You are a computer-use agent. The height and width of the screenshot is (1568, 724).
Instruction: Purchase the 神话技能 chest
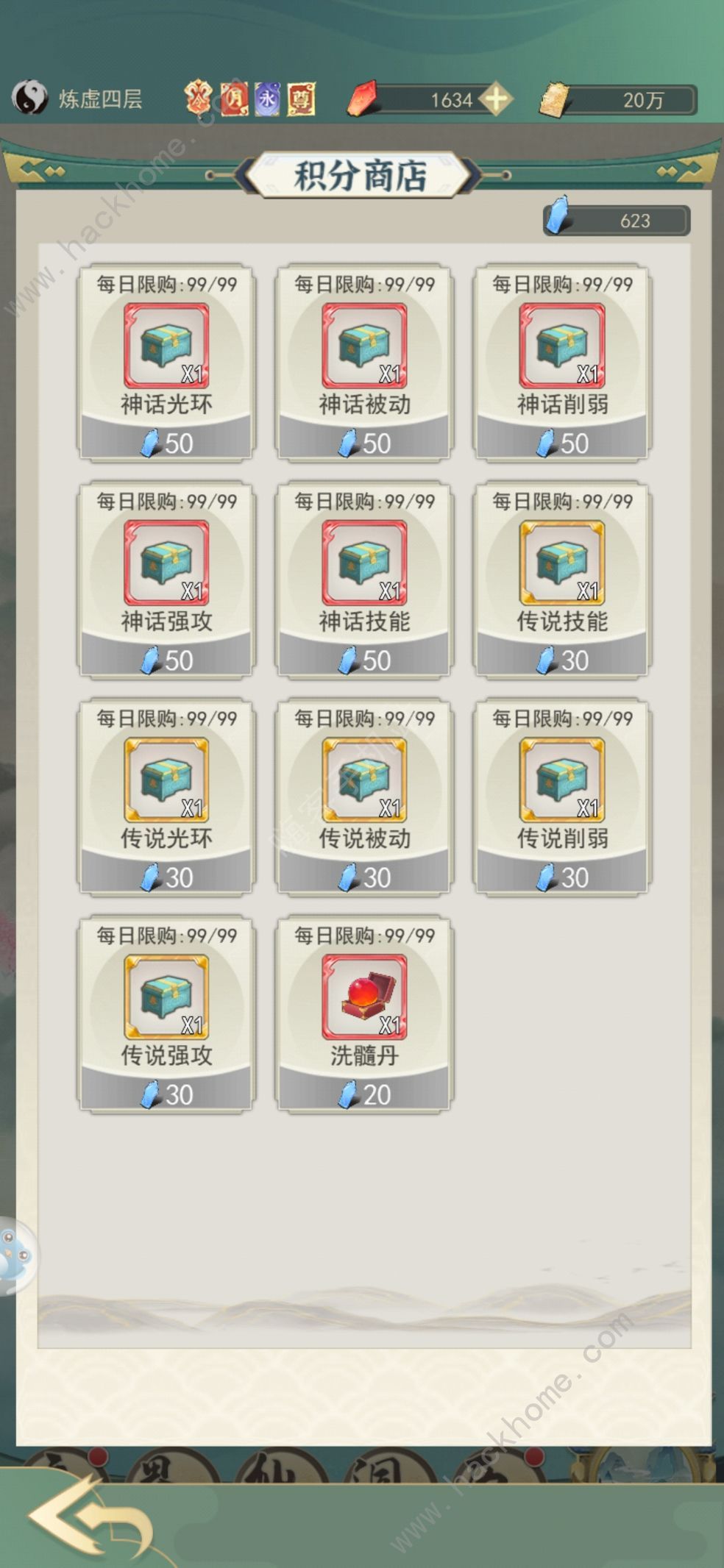point(364,579)
